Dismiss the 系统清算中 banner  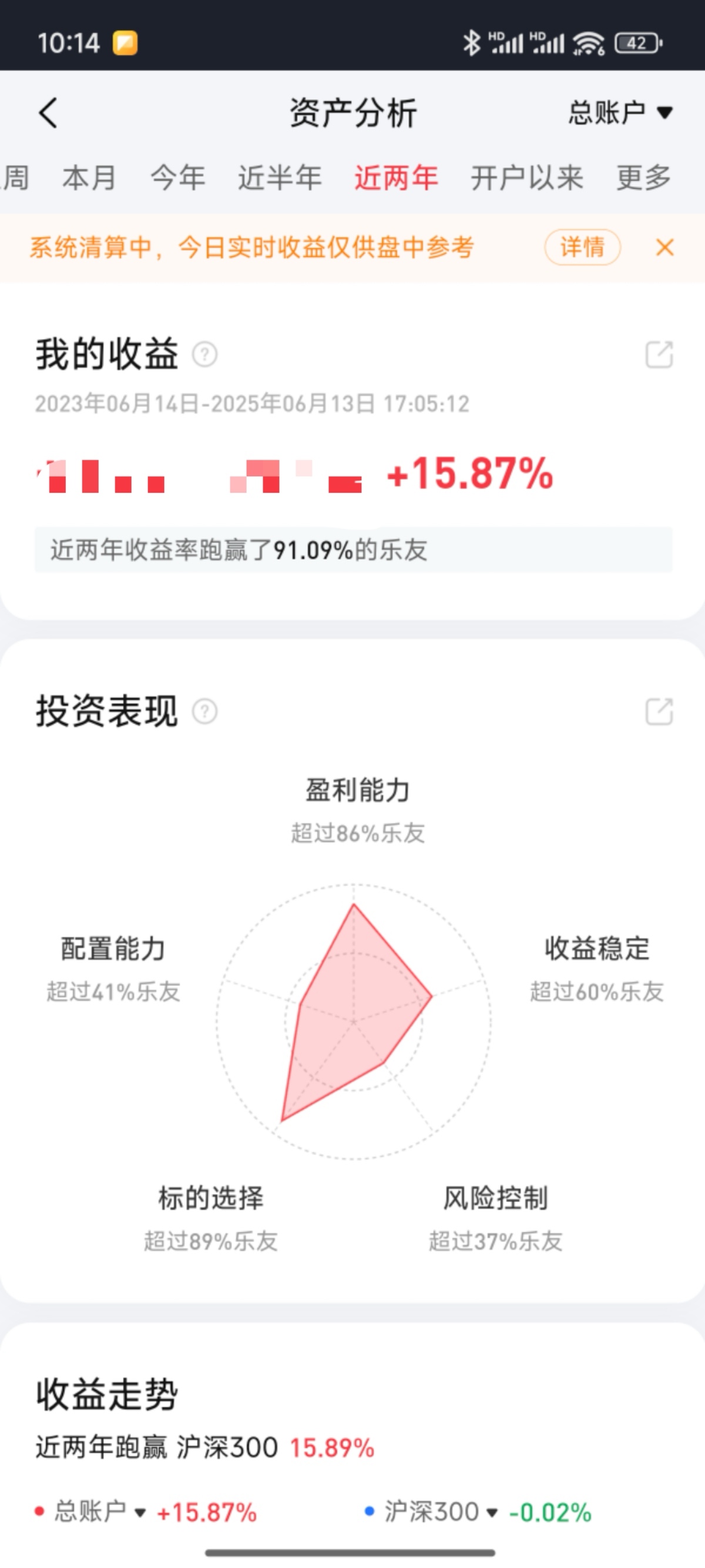point(665,247)
